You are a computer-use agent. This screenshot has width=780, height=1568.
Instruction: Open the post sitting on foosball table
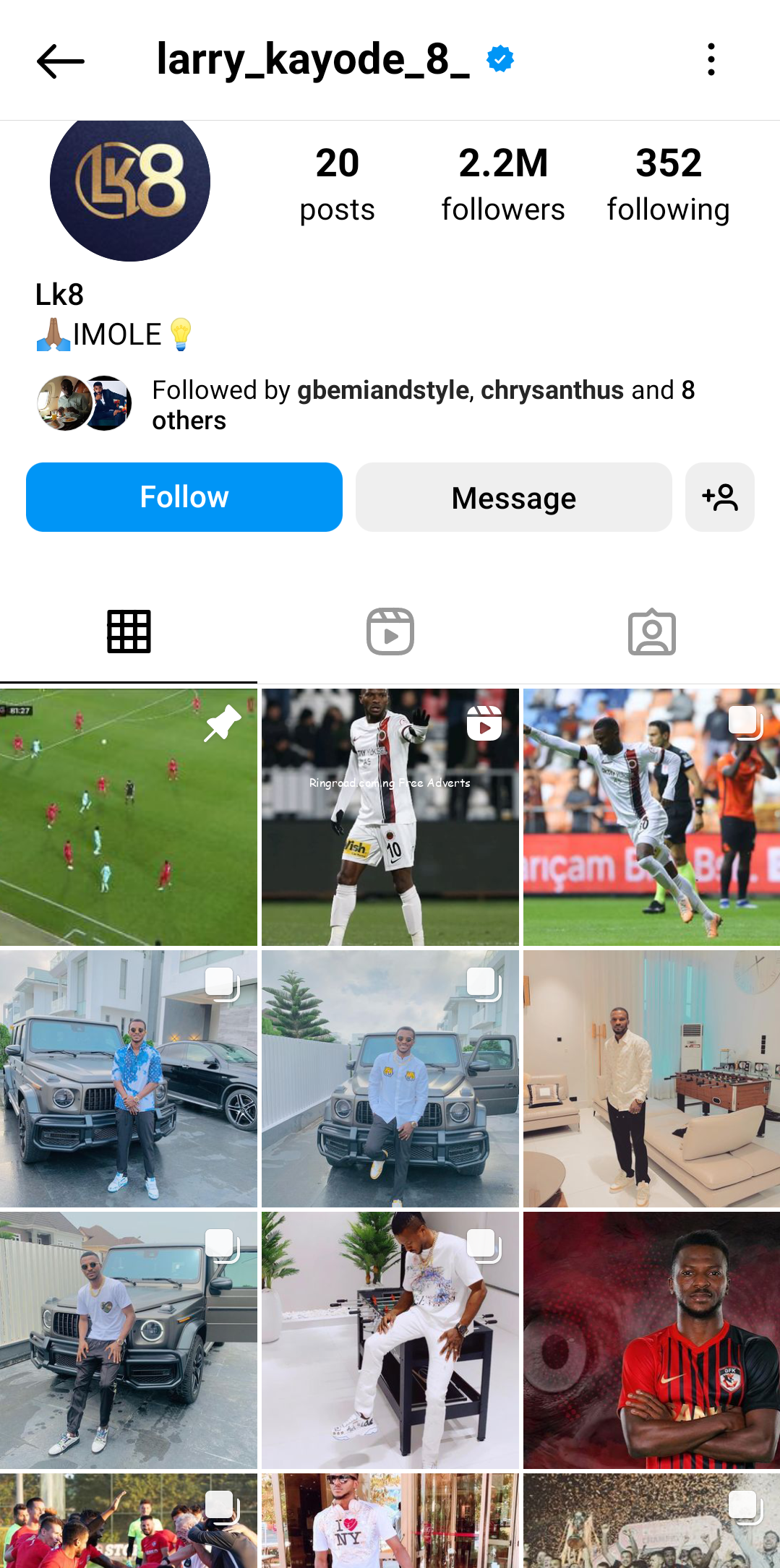tap(390, 1340)
